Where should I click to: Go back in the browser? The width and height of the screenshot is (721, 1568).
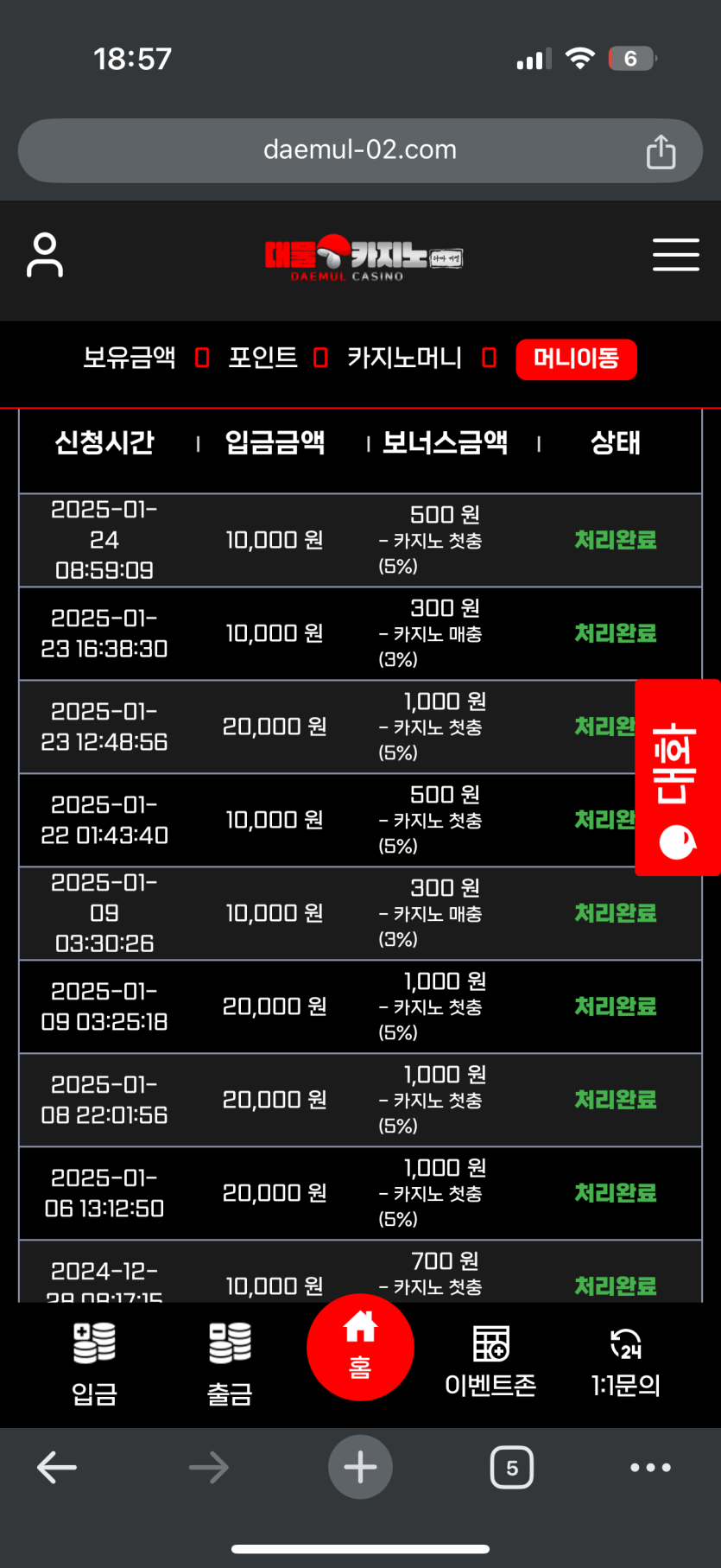tap(57, 1467)
